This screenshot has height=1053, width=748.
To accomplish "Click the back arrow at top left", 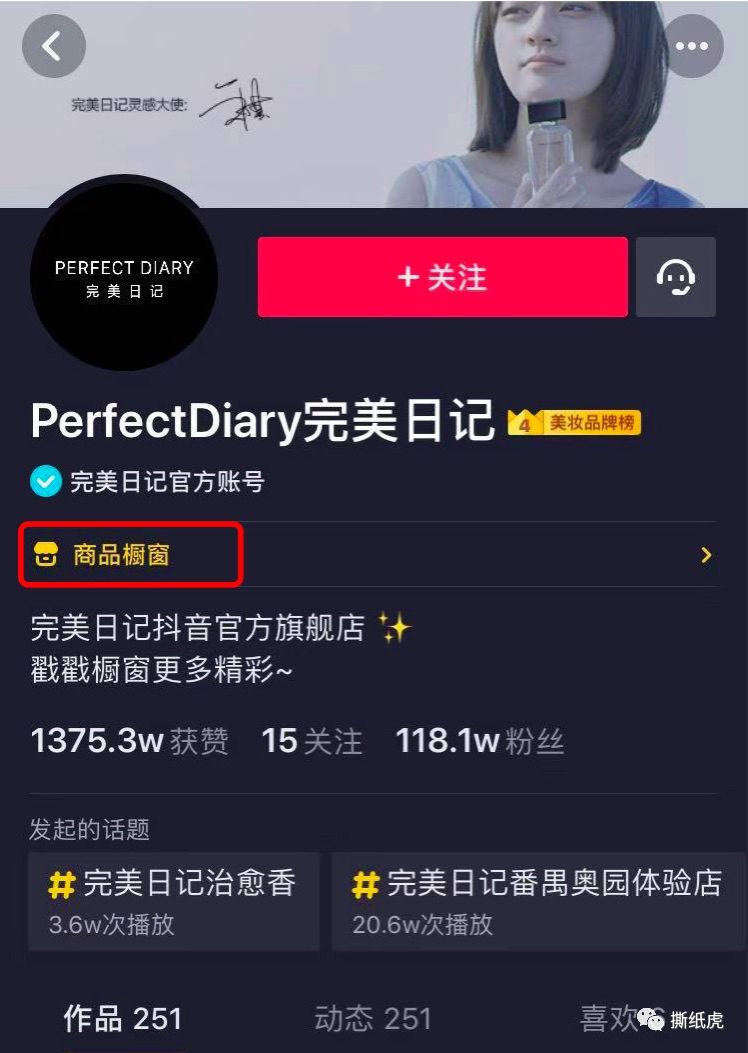I will coord(54,46).
